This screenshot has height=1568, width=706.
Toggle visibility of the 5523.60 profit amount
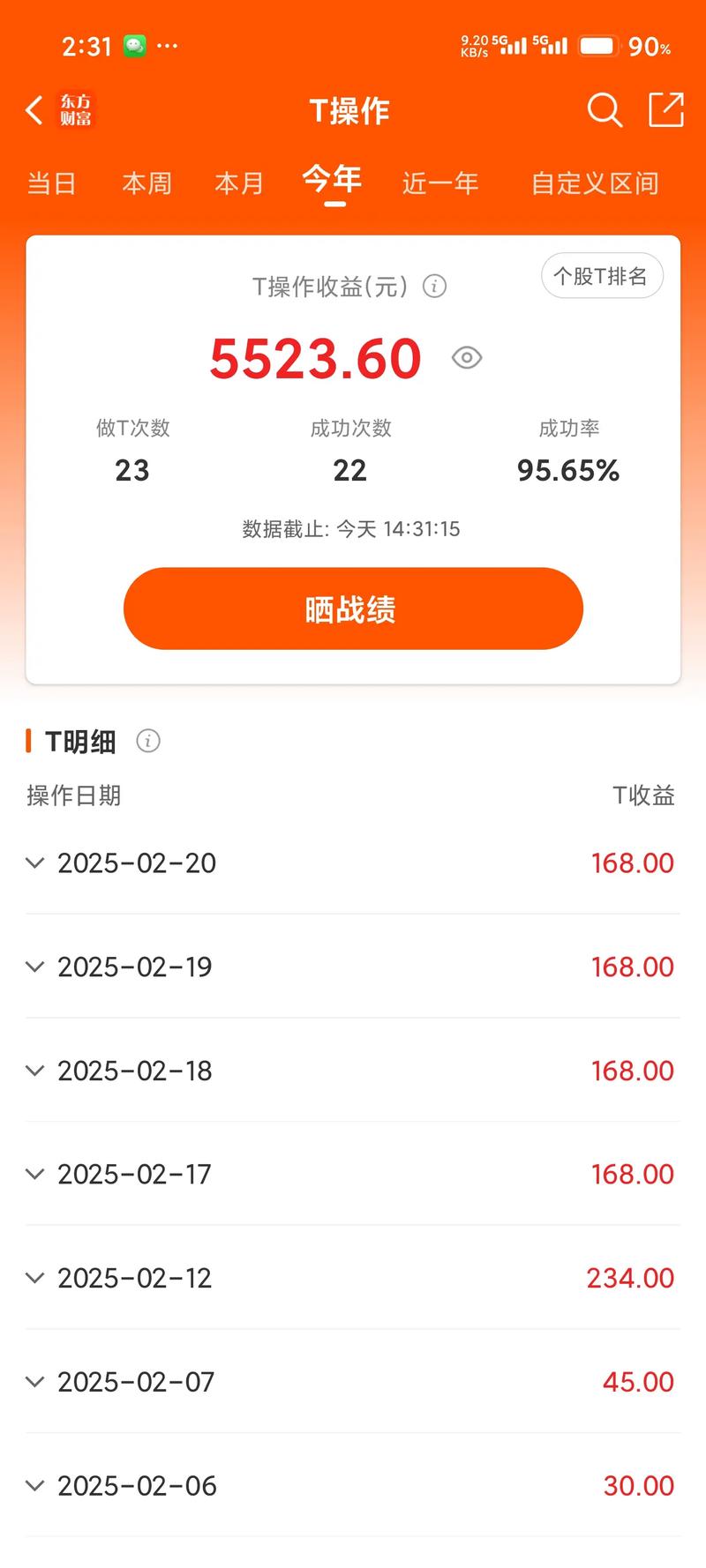(x=466, y=358)
